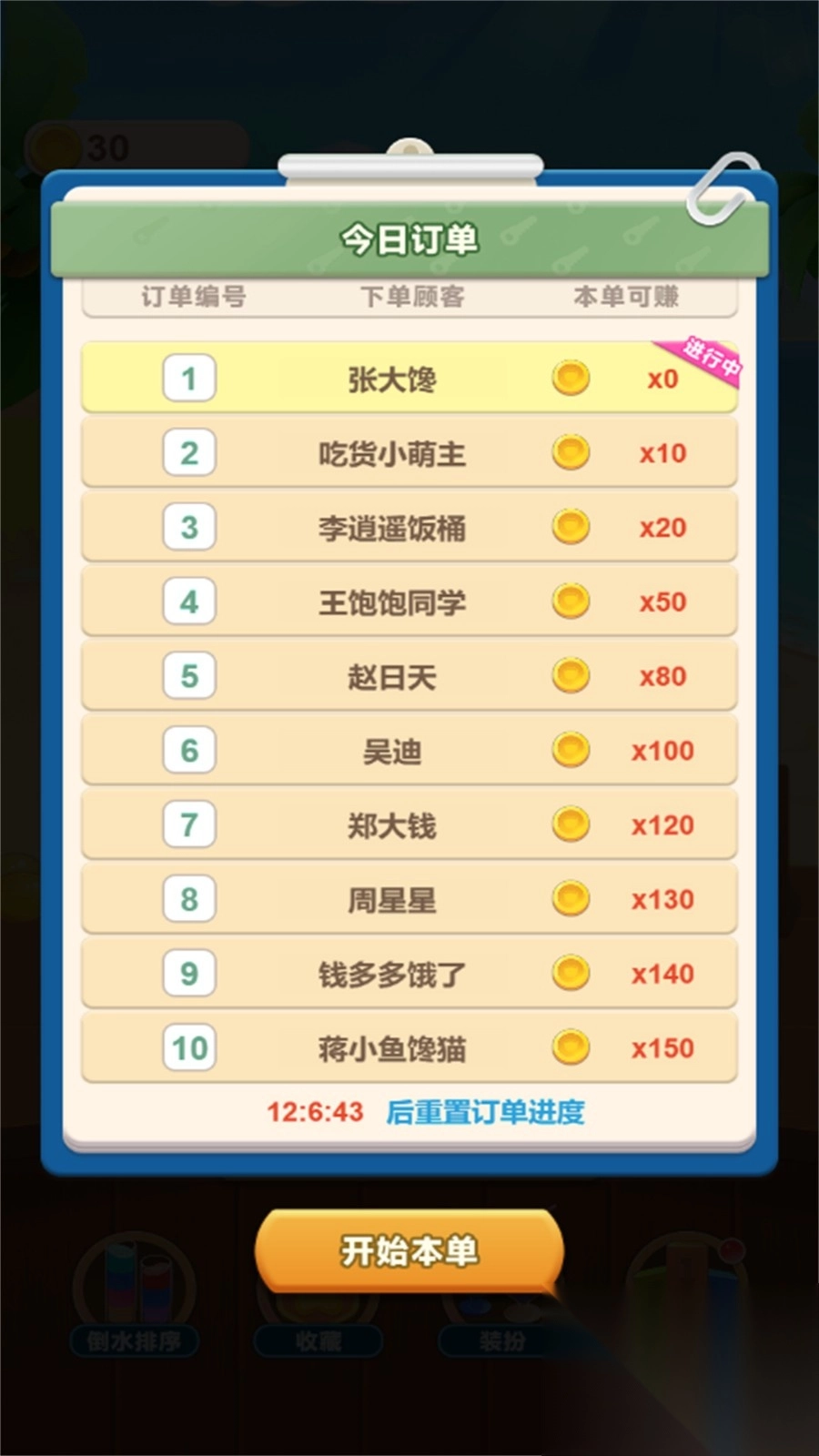This screenshot has width=819, height=1456.
Task: Click the x150 reward on order 10
Action: pos(662,1048)
